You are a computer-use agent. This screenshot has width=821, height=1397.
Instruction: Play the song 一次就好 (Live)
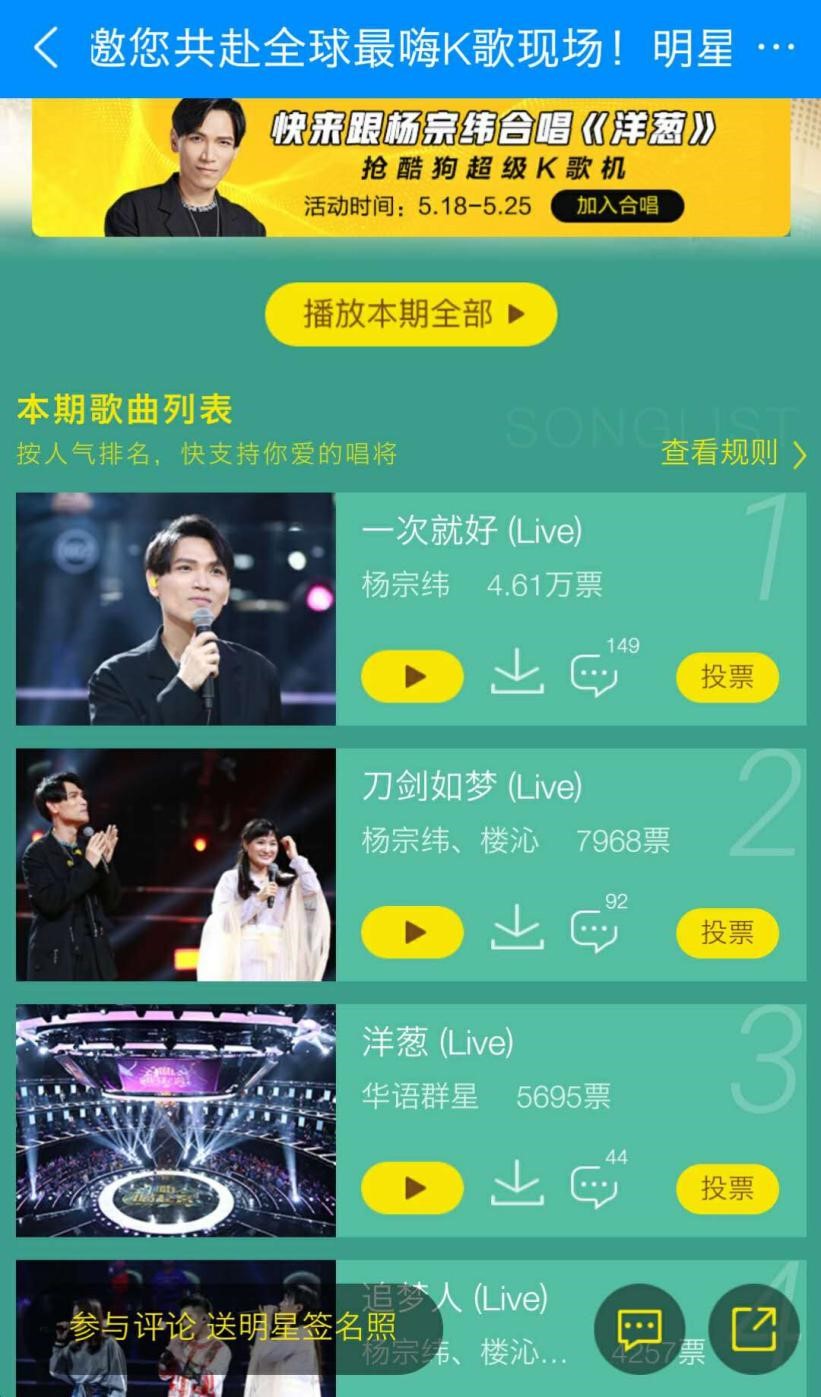click(412, 676)
